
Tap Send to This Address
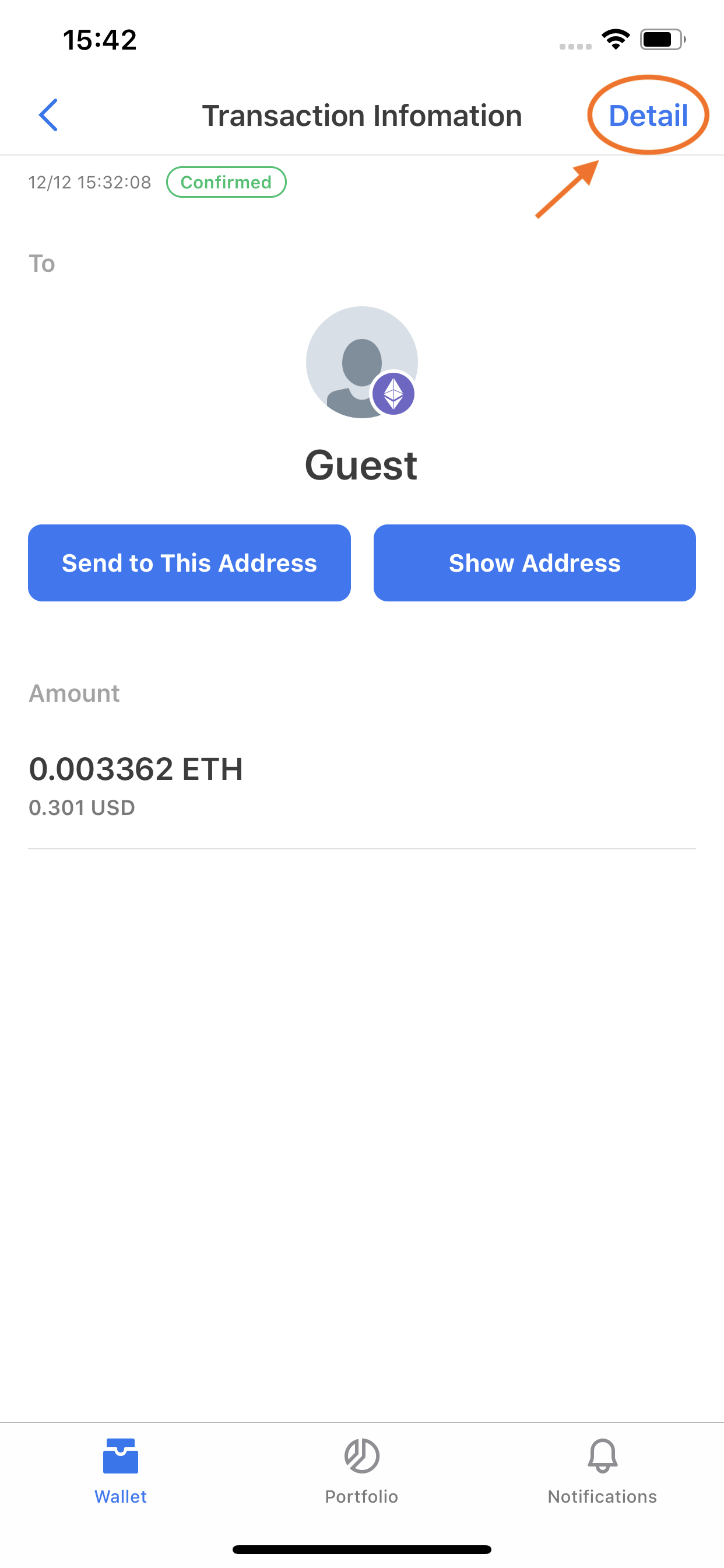[x=189, y=563]
